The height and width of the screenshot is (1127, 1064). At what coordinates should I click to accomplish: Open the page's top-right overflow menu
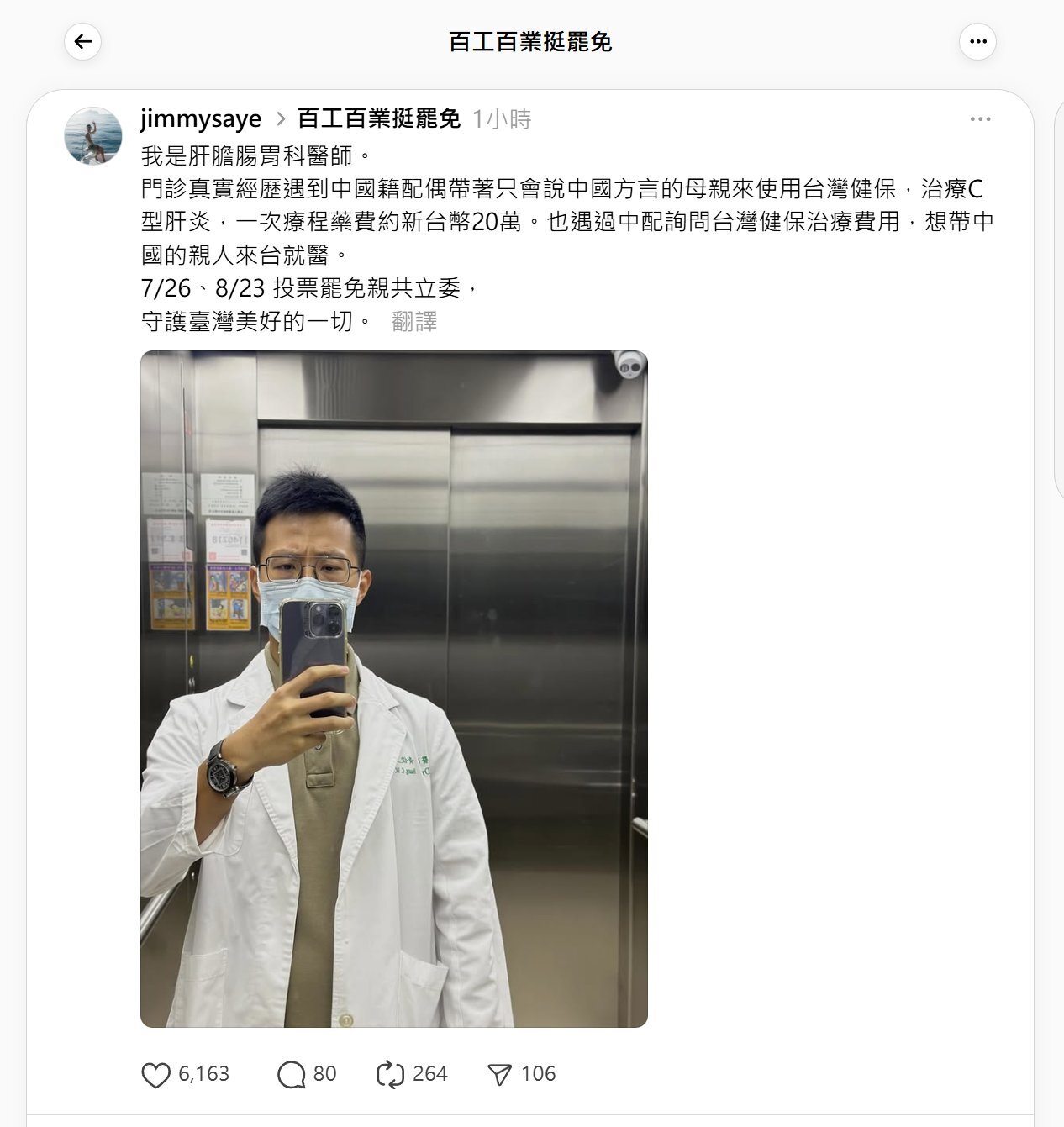(x=977, y=41)
